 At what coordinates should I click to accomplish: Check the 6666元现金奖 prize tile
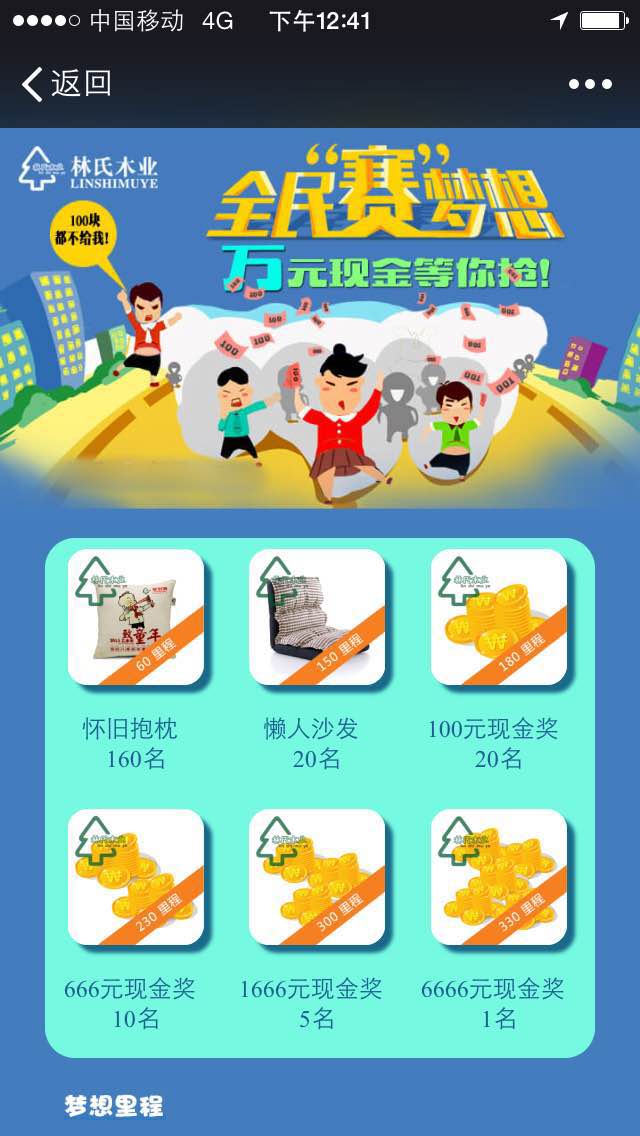point(498,877)
